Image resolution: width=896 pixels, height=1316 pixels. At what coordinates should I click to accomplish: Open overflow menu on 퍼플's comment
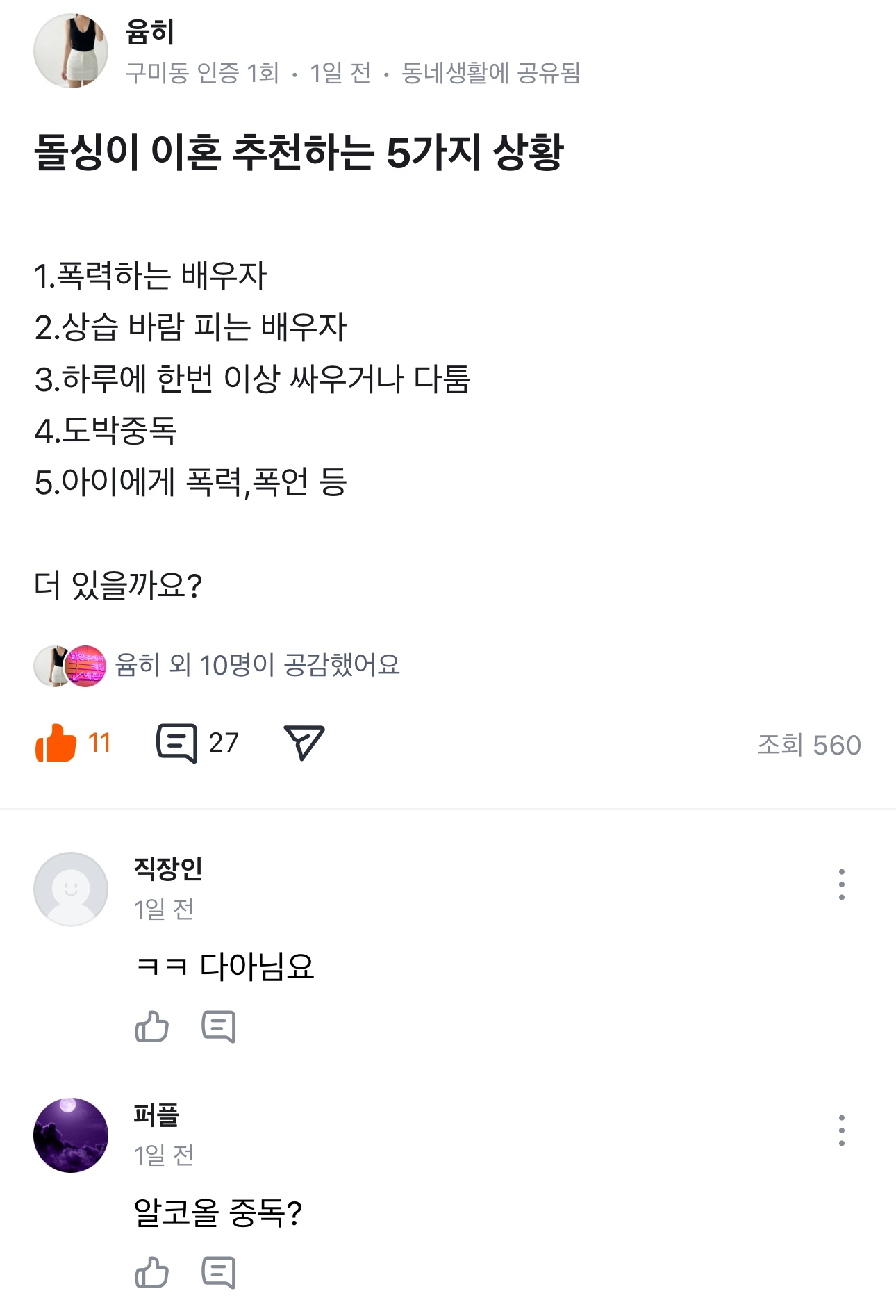[x=841, y=1130]
